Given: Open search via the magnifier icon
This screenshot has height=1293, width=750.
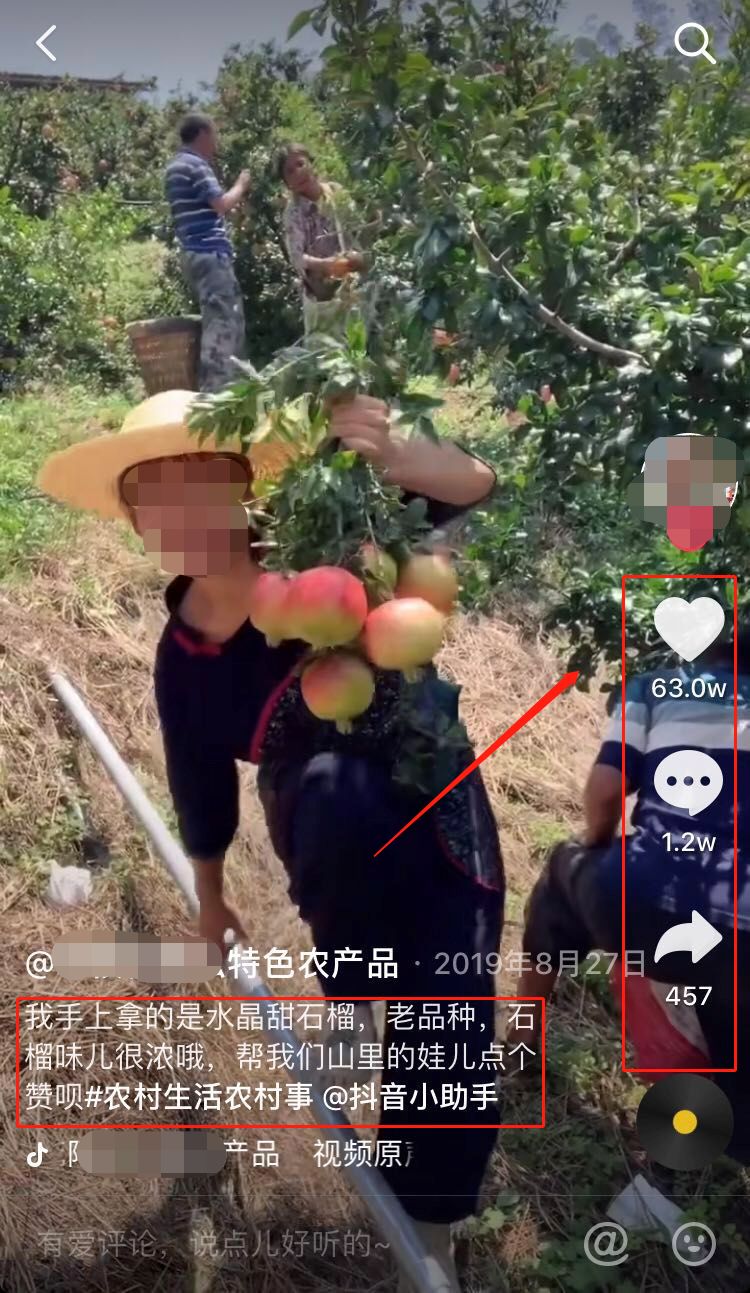Looking at the screenshot, I should coord(694,43).
